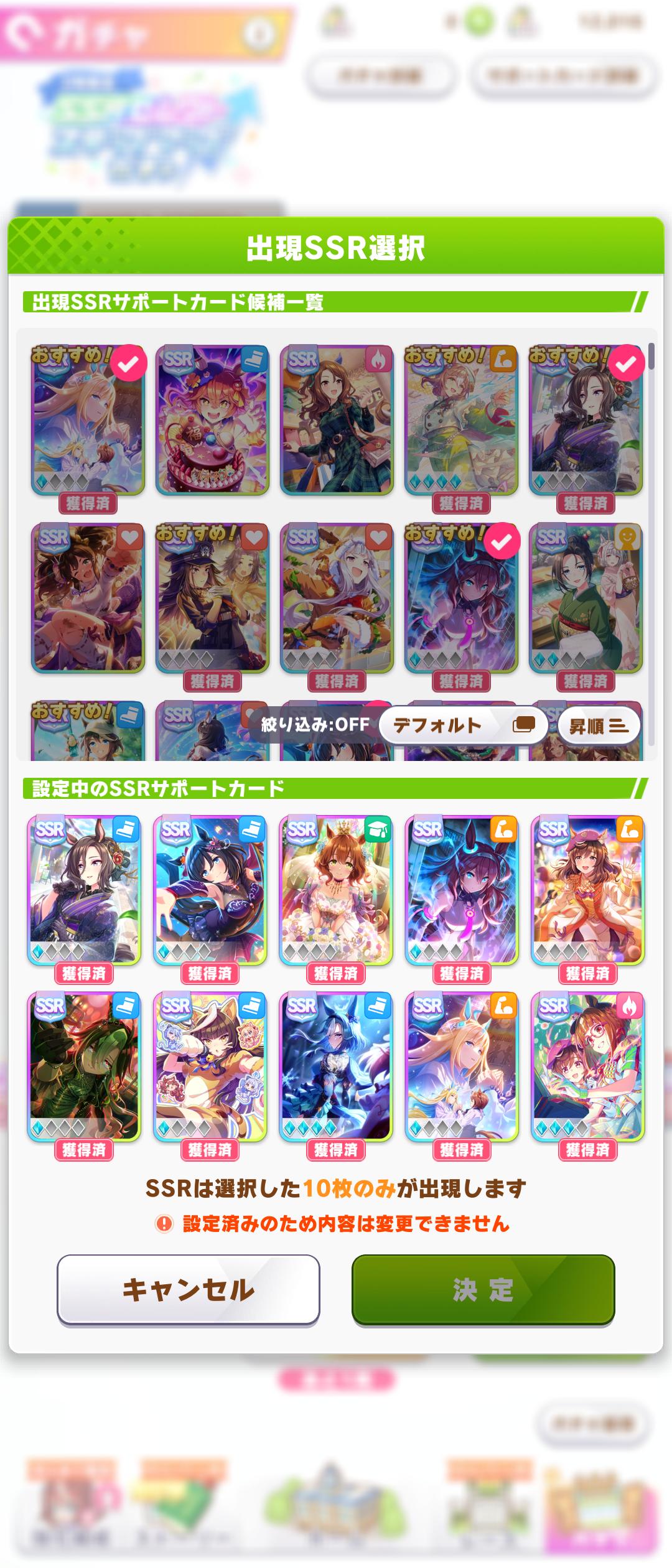Toggle the 昇順 sort order
The height and width of the screenshot is (1568, 672).
coord(599,726)
